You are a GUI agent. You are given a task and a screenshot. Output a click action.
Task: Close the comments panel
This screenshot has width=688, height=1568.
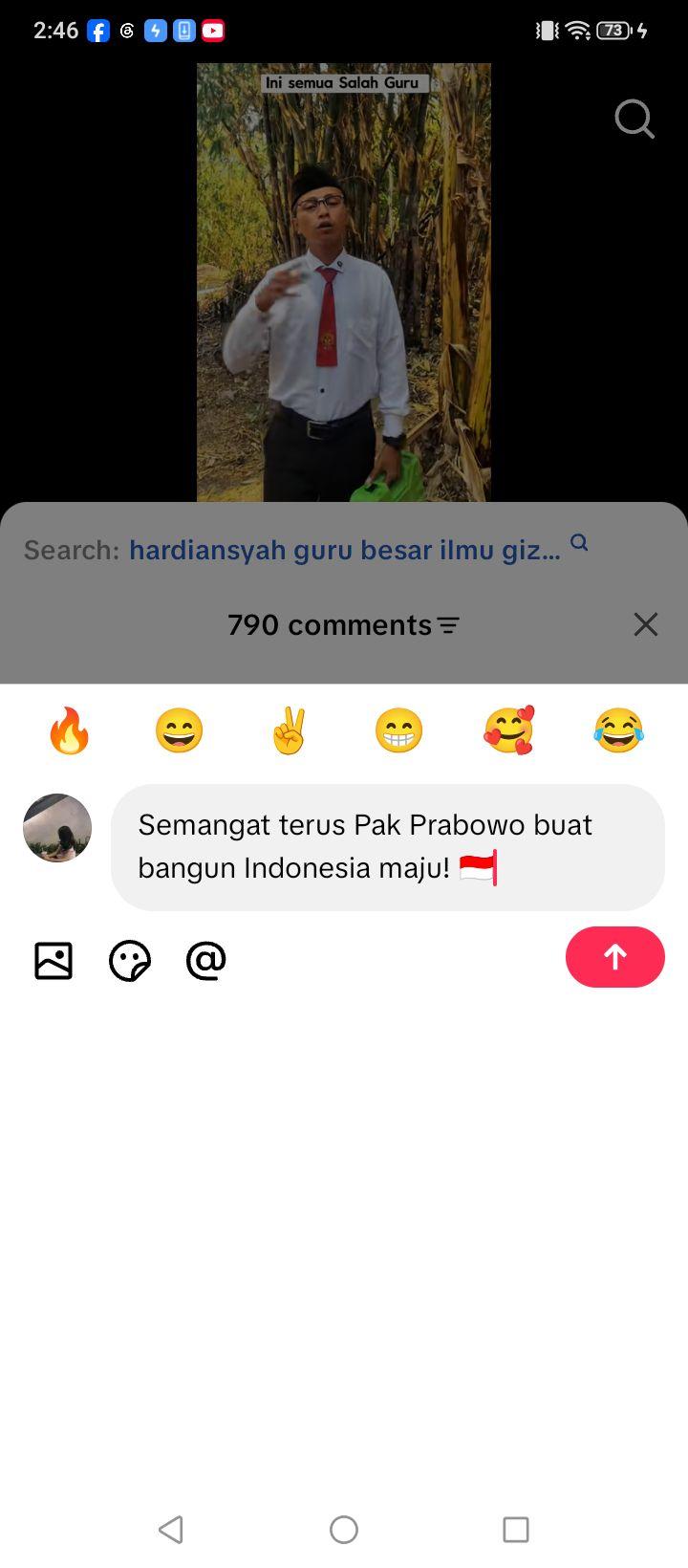coord(646,624)
